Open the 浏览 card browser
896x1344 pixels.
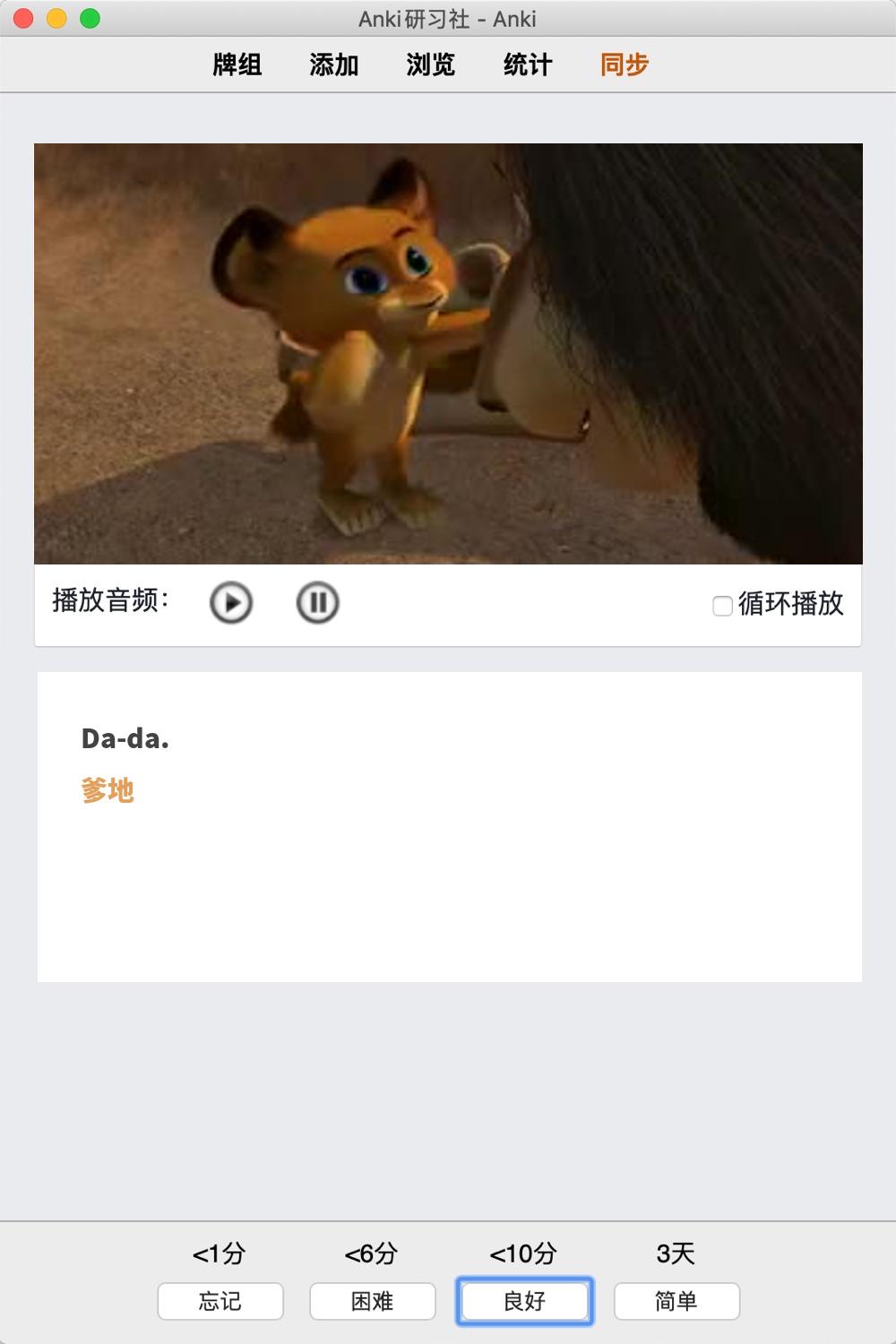coord(431,65)
